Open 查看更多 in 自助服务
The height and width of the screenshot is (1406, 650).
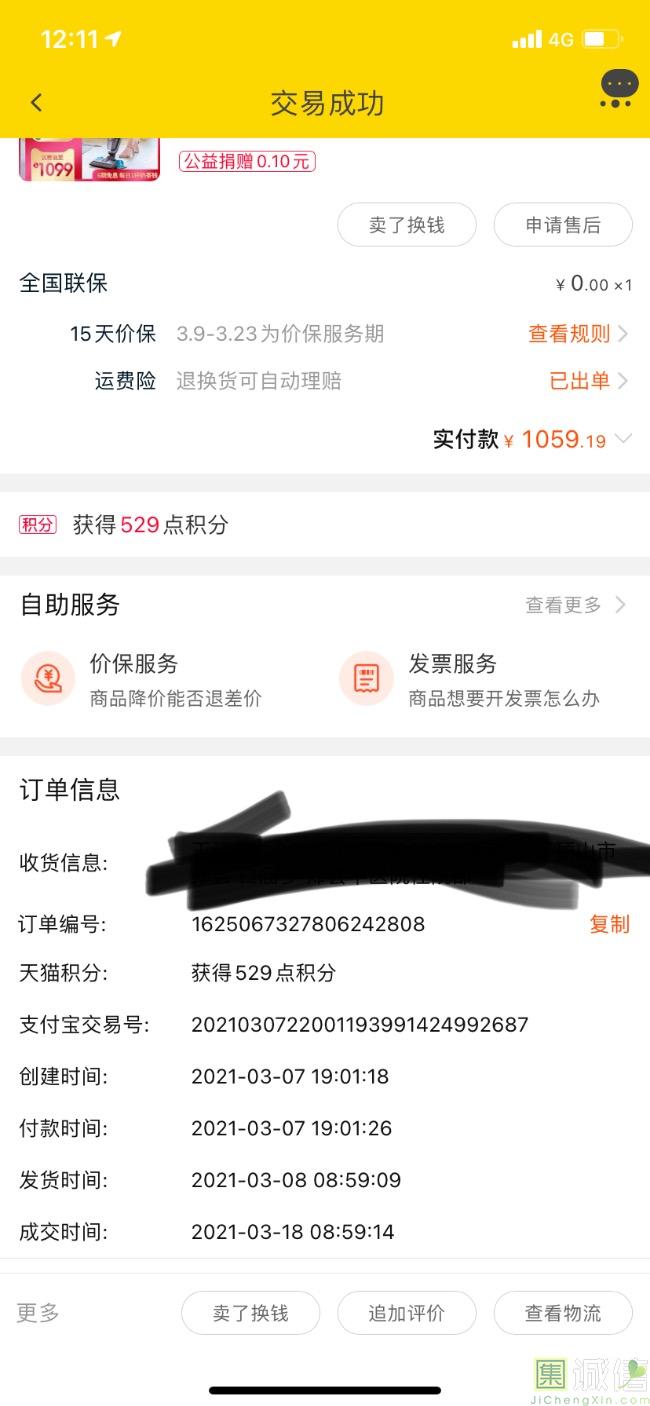coord(575,605)
